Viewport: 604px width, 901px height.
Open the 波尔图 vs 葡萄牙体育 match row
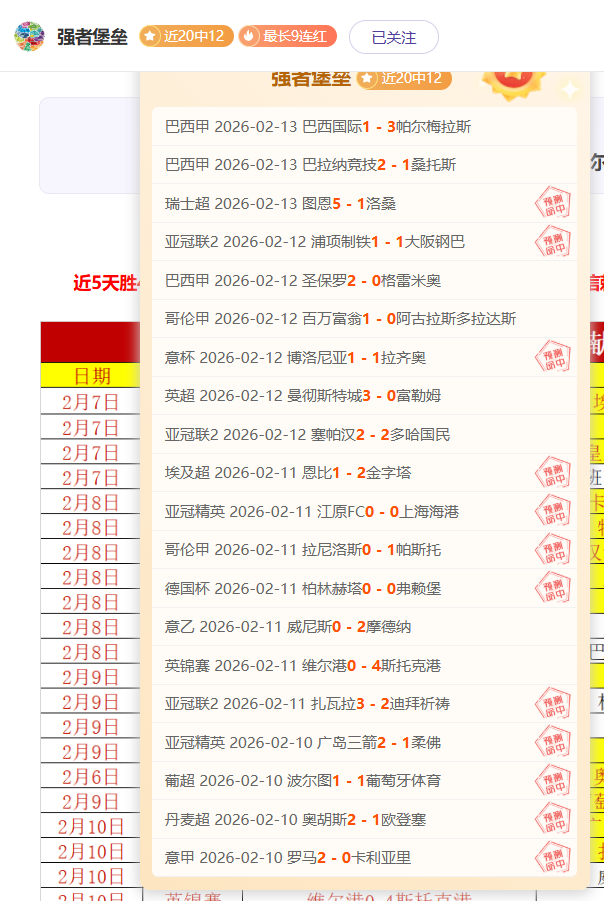364,781
